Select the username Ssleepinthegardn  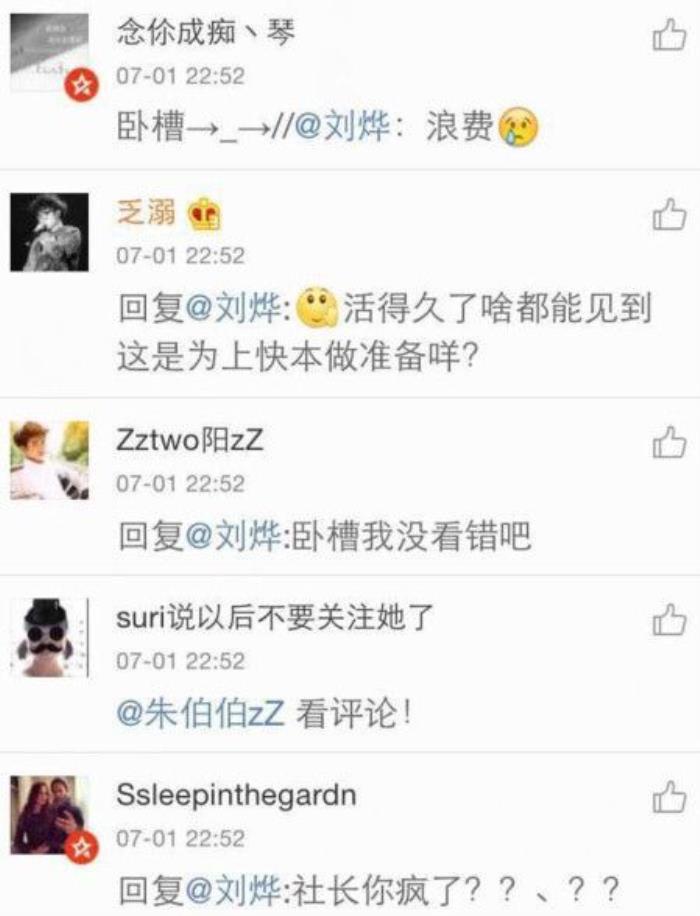point(236,796)
